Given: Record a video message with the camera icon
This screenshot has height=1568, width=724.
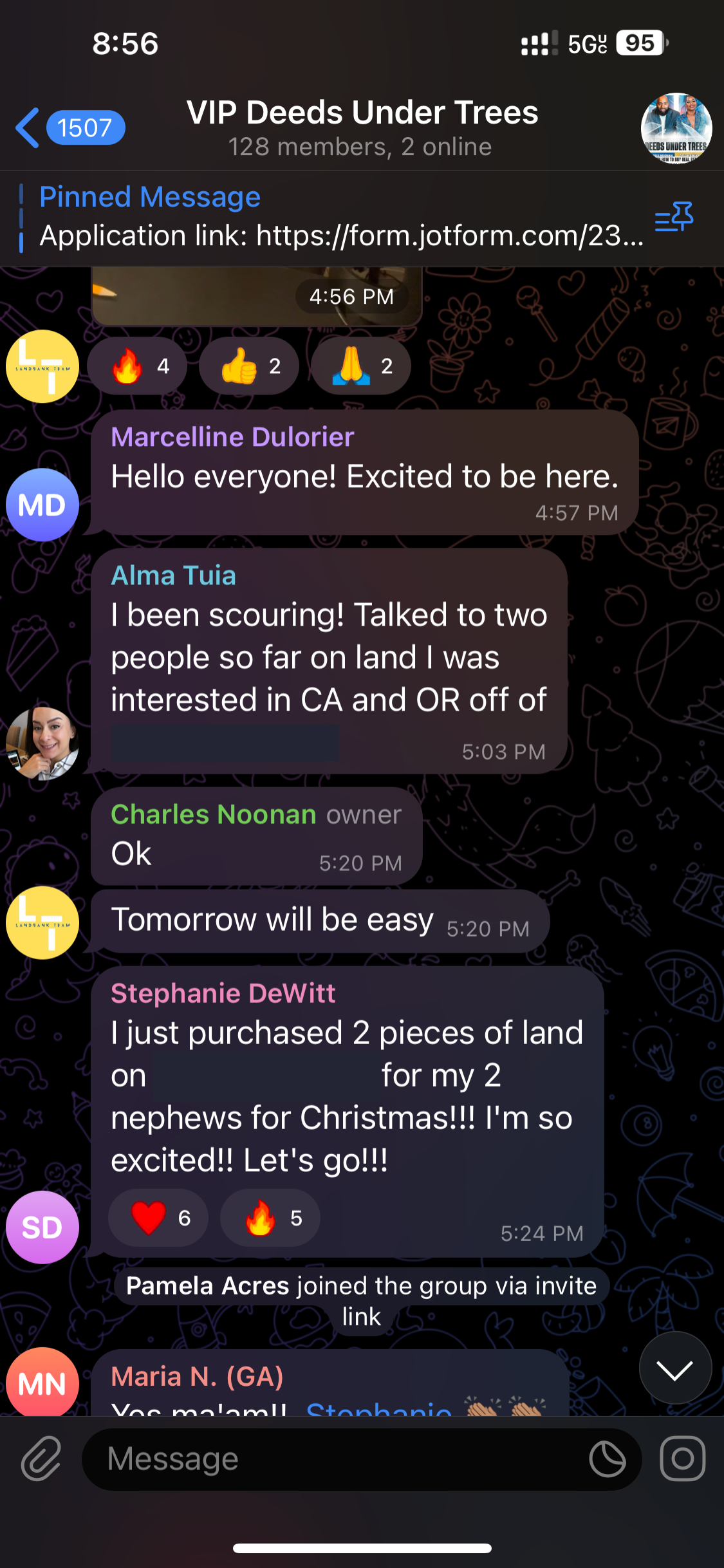Looking at the screenshot, I should (x=682, y=1459).
